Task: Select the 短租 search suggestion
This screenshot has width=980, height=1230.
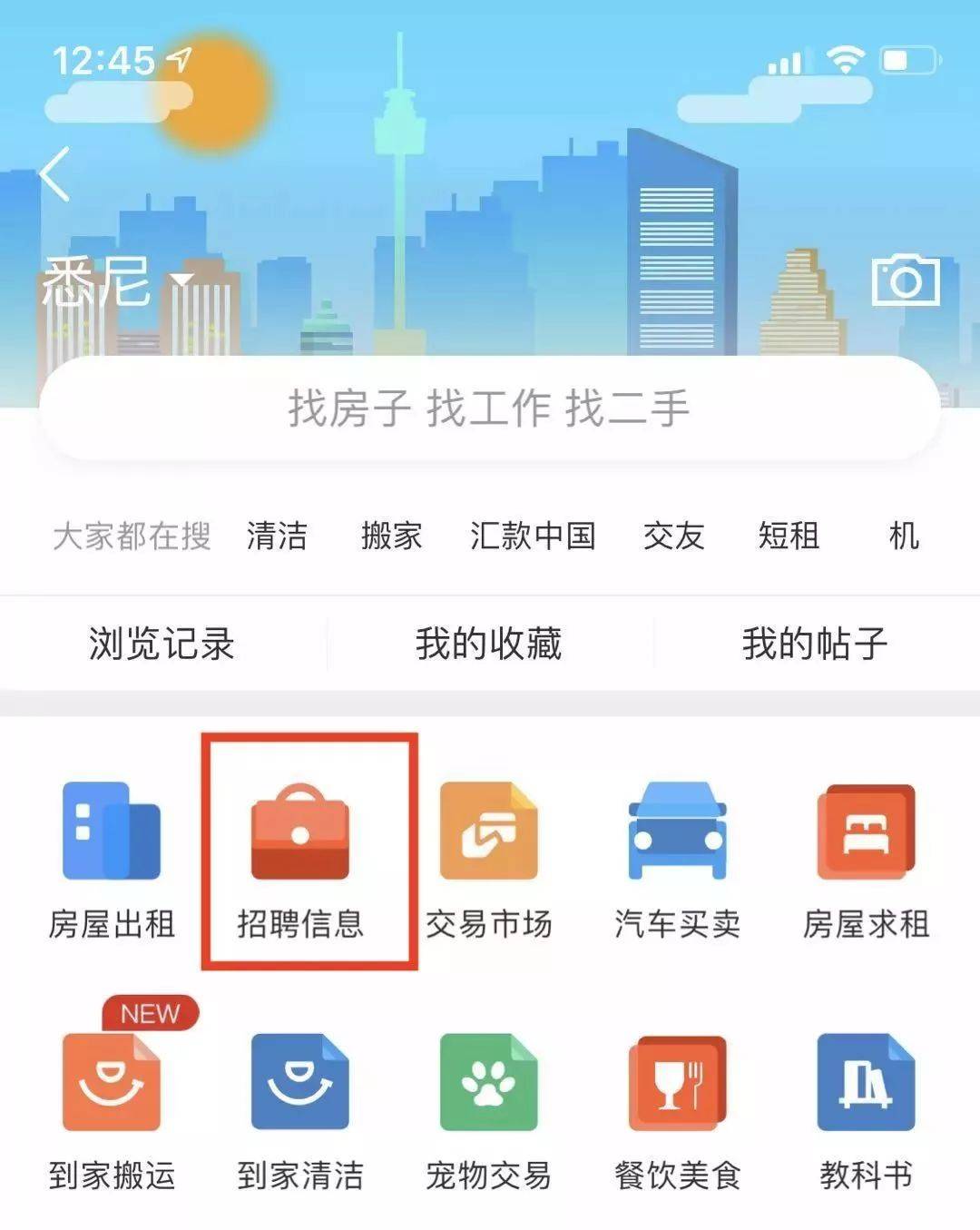Action: click(789, 536)
